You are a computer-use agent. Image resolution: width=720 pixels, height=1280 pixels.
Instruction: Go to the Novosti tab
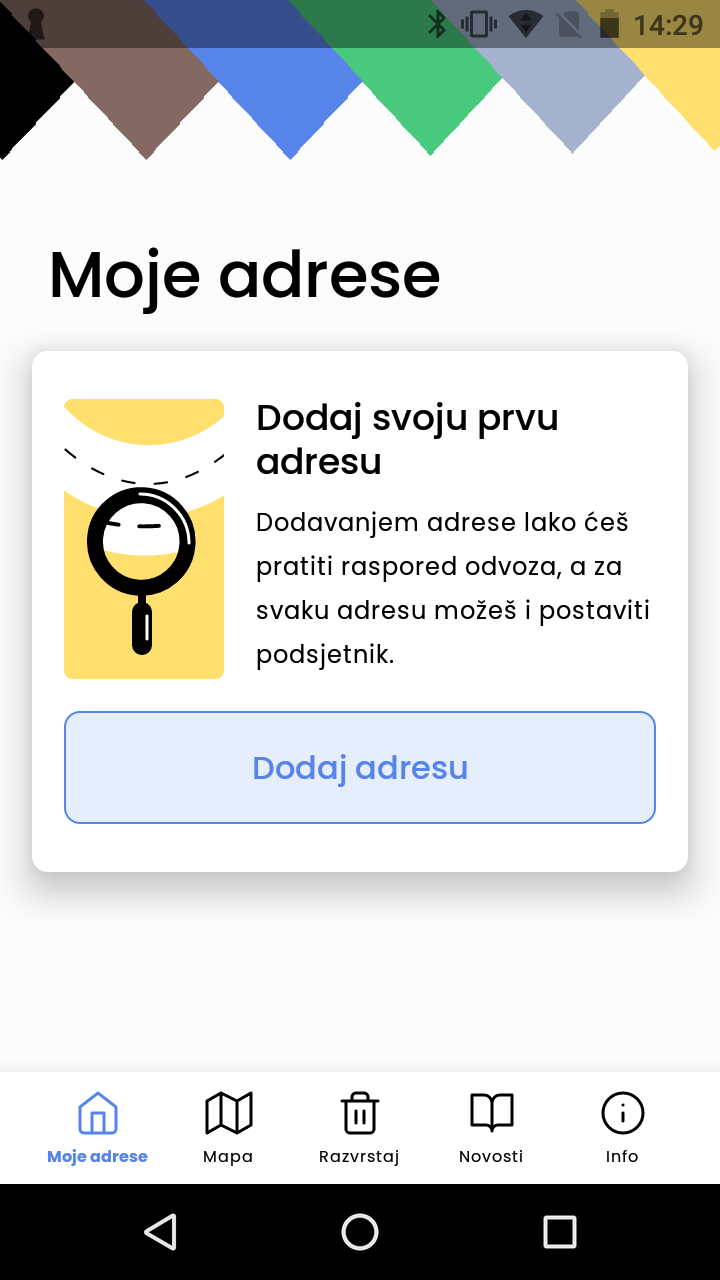pos(491,1128)
